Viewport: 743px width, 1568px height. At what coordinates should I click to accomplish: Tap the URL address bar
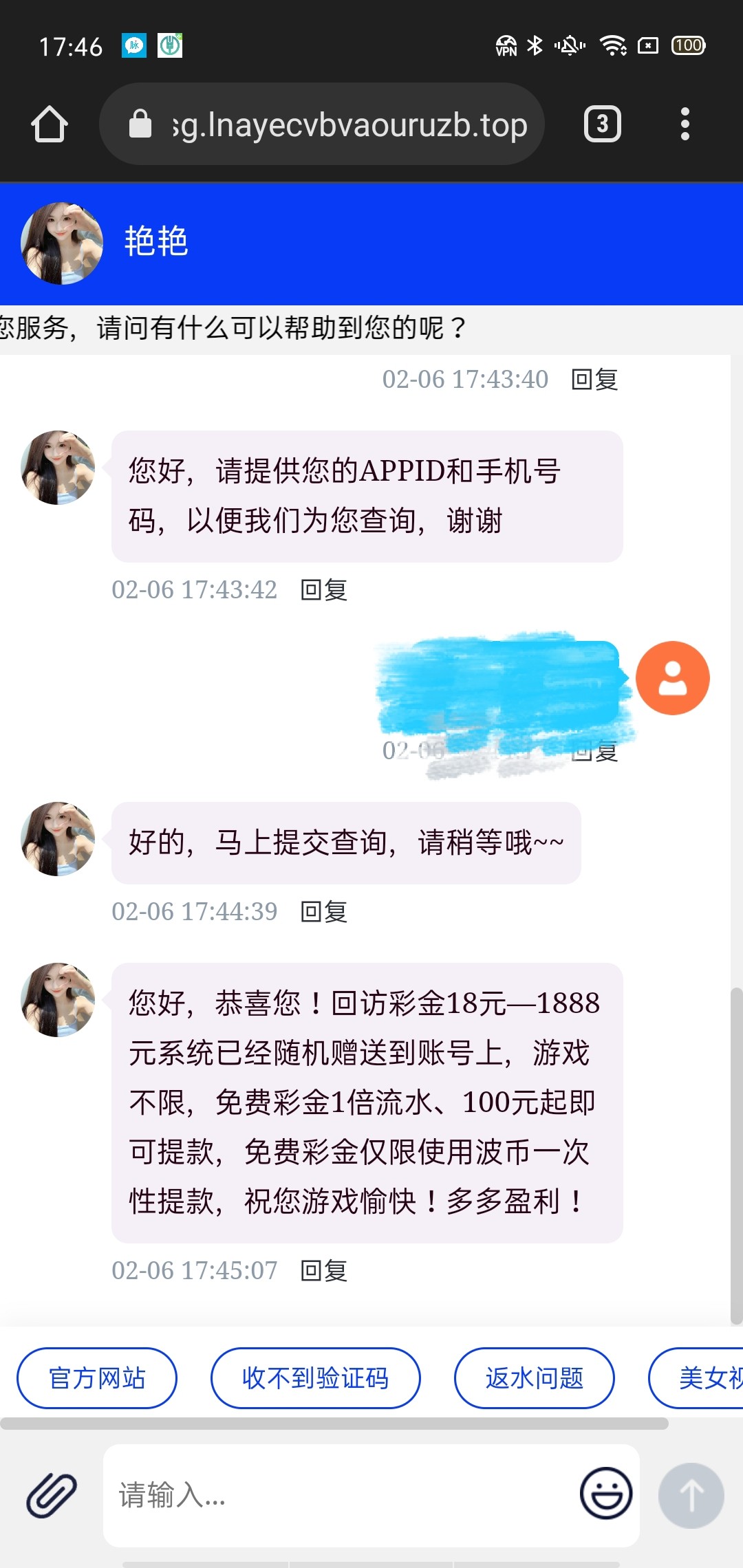(x=322, y=124)
